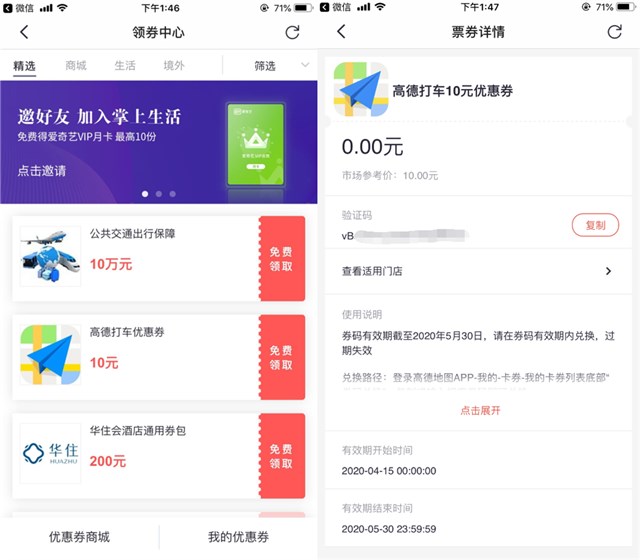Open 我的优惠券 tab
This screenshot has width=640, height=560.
click(x=238, y=537)
